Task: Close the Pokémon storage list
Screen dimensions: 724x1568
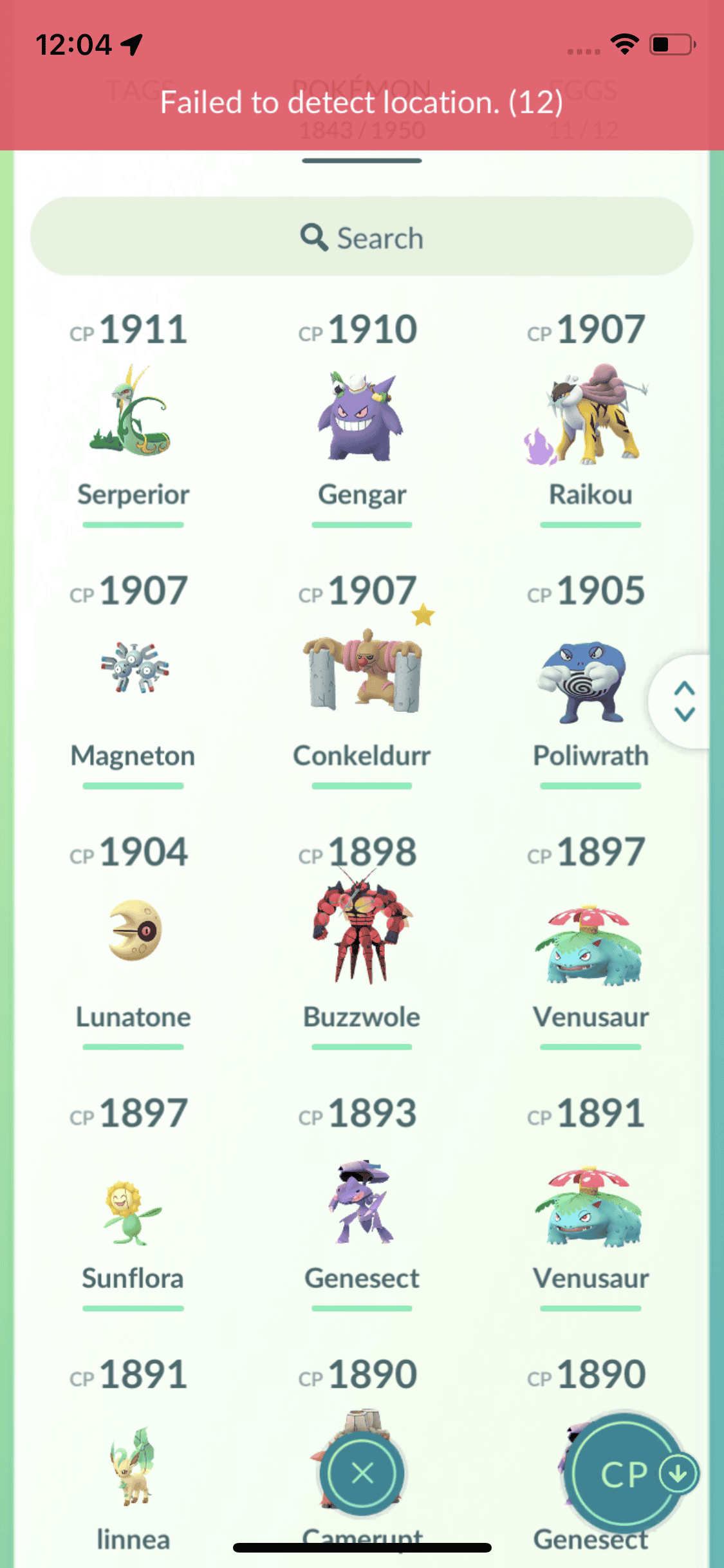Action: tap(362, 1473)
